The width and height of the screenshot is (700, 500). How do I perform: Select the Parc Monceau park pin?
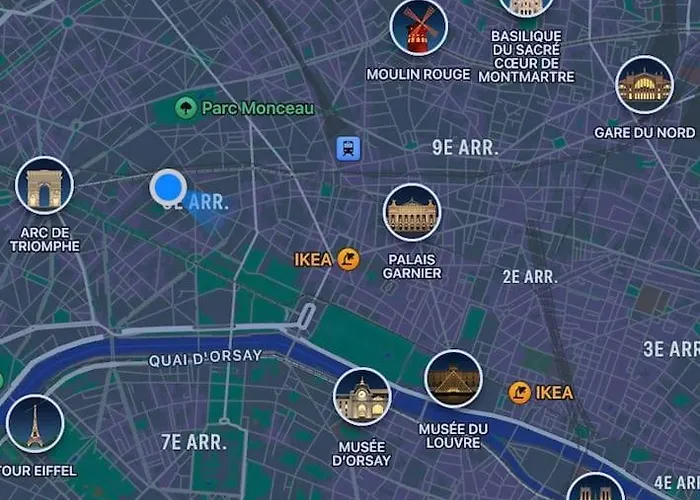[x=185, y=108]
